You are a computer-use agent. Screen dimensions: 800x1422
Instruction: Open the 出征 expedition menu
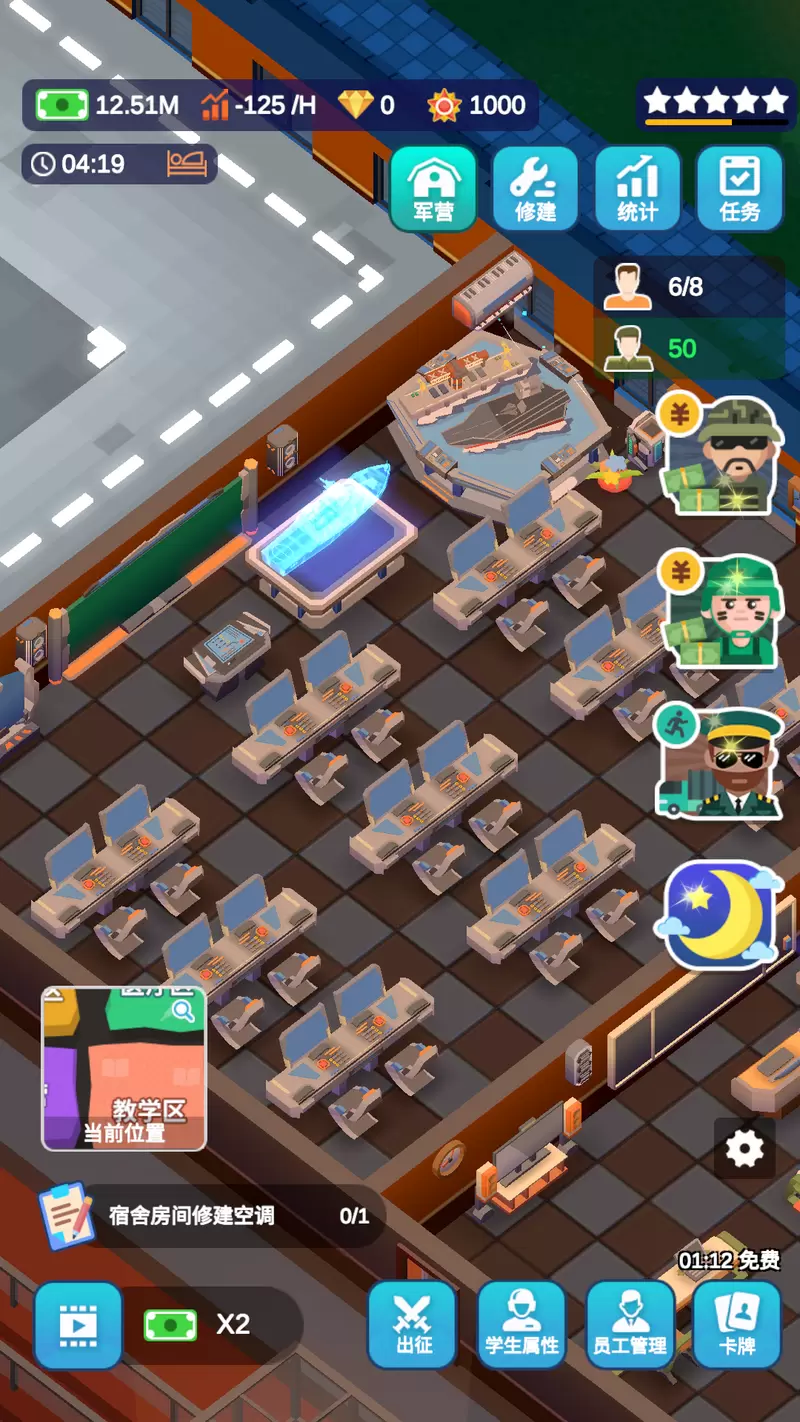413,1324
